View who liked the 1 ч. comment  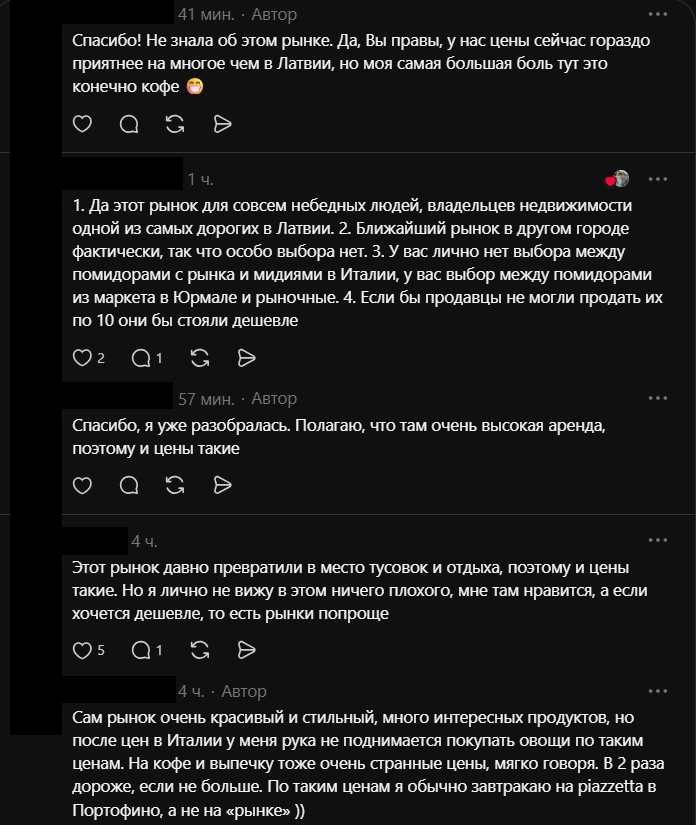click(x=617, y=179)
